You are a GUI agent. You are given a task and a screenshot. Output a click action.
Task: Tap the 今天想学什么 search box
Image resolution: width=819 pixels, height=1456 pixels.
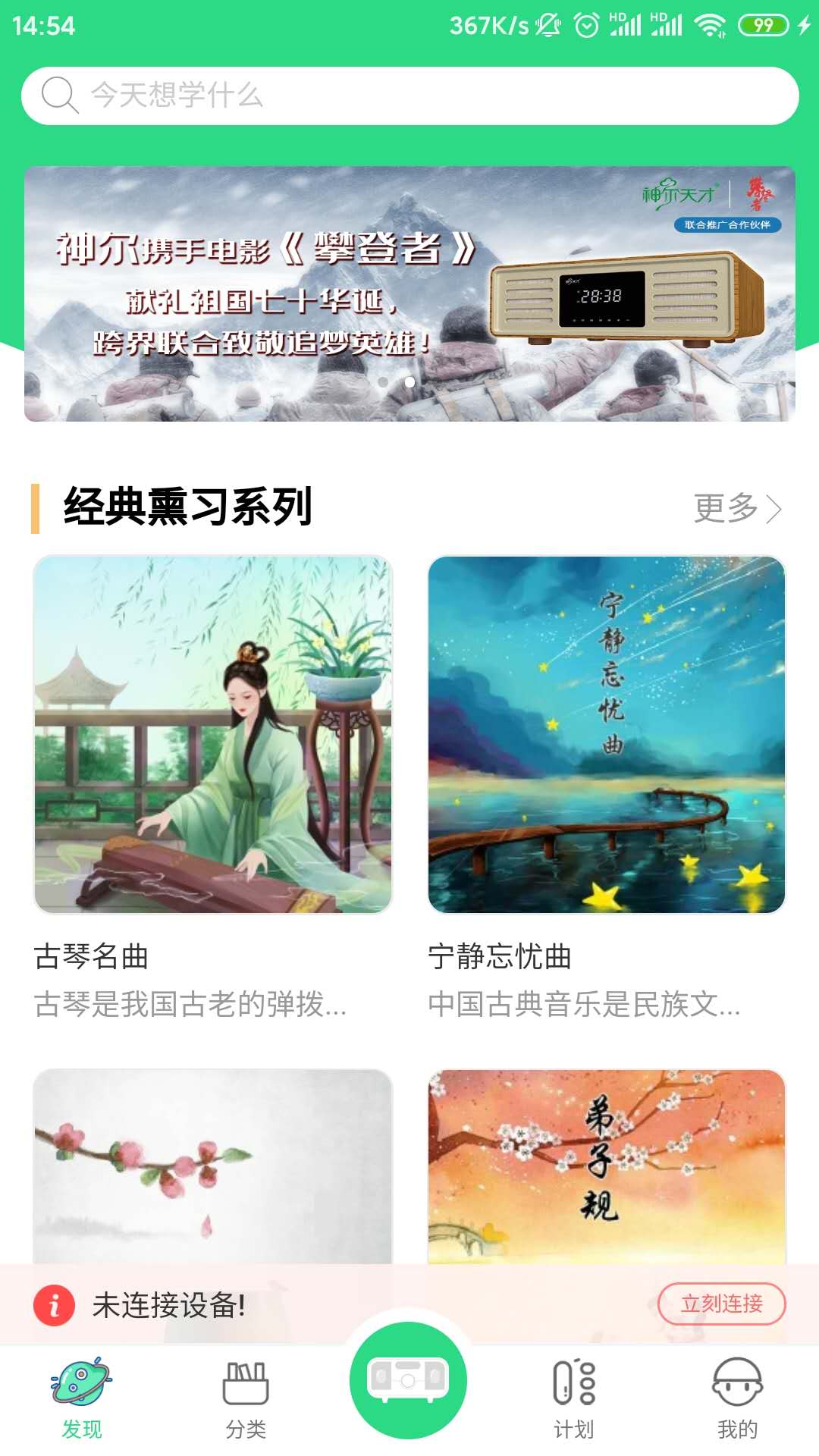pos(409,96)
